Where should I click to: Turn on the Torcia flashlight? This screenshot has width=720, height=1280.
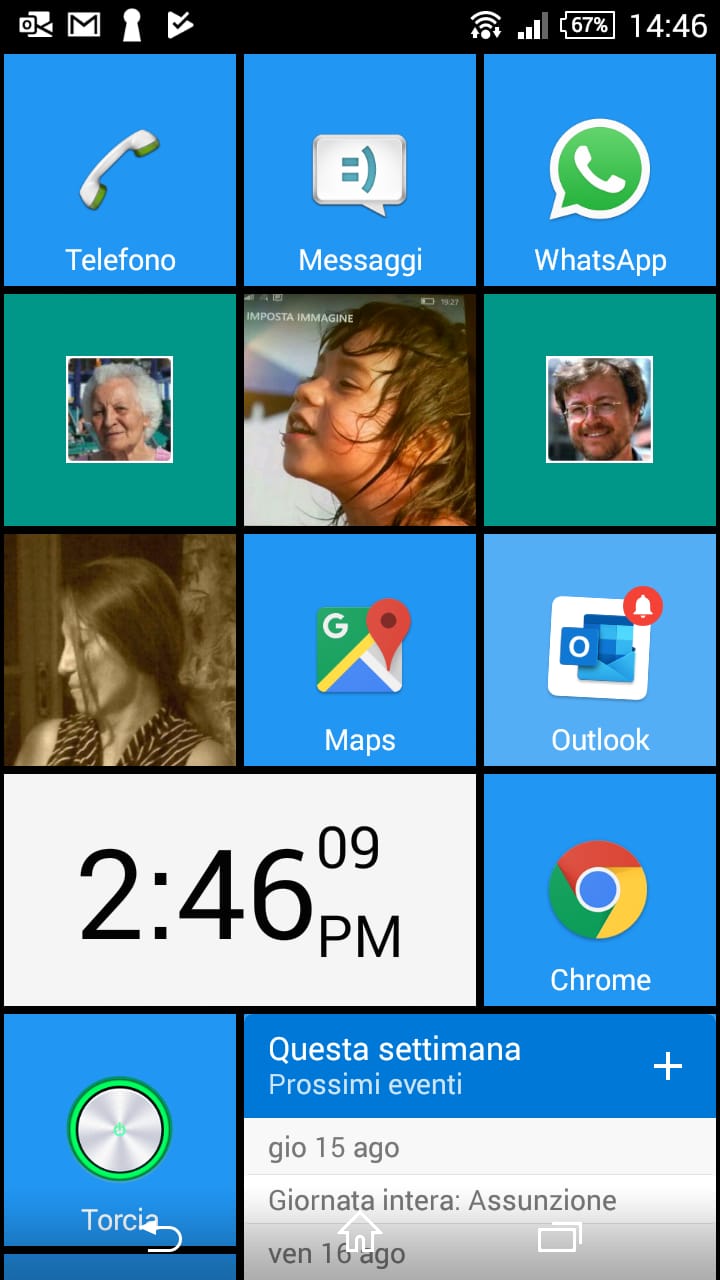coord(120,1128)
